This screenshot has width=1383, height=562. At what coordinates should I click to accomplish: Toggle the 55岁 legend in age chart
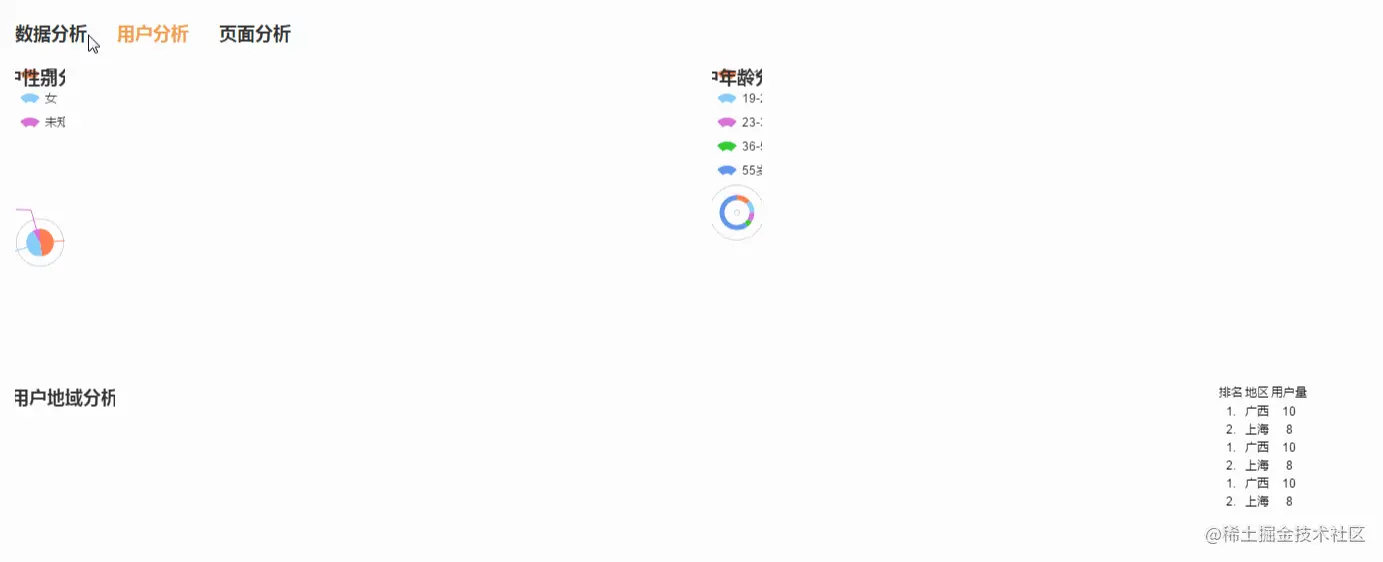(x=740, y=170)
